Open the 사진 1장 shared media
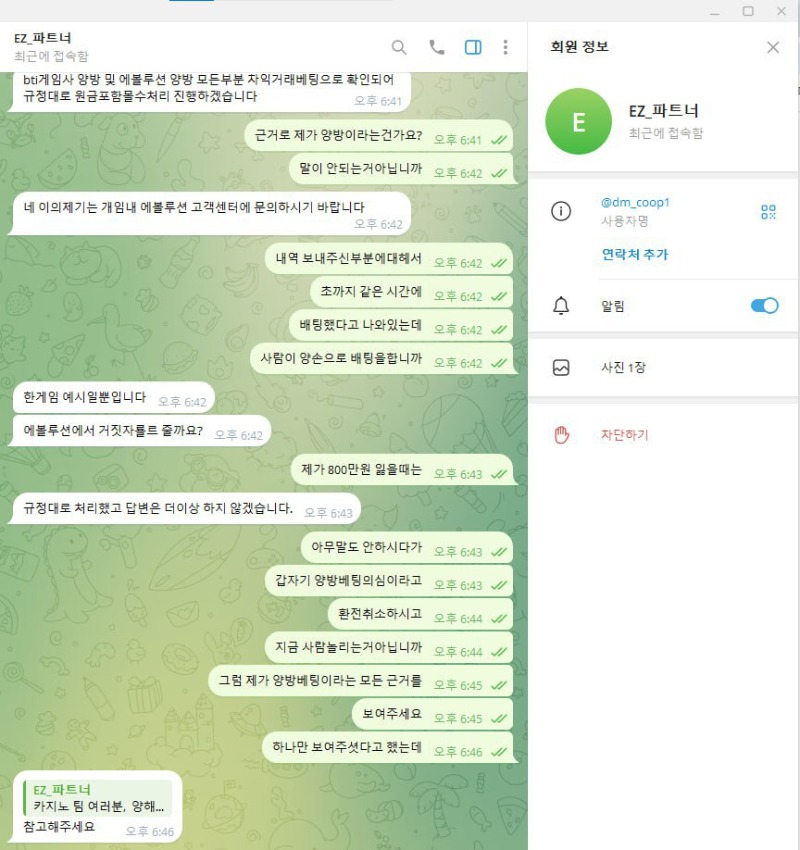The width and height of the screenshot is (800, 850). point(623,367)
